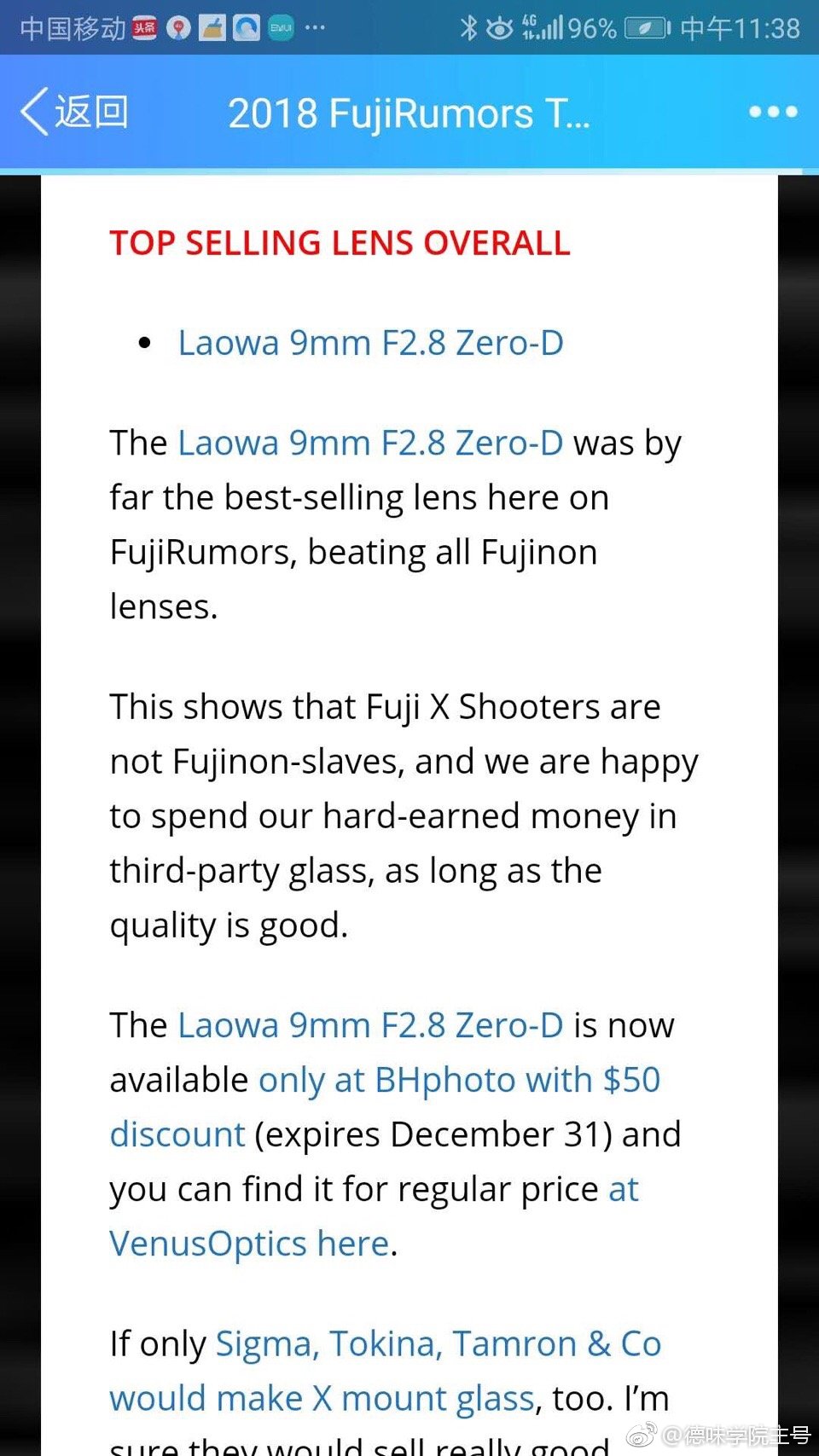The height and width of the screenshot is (1456, 819).
Task: Open the three-dot overflow menu
Action: click(773, 112)
